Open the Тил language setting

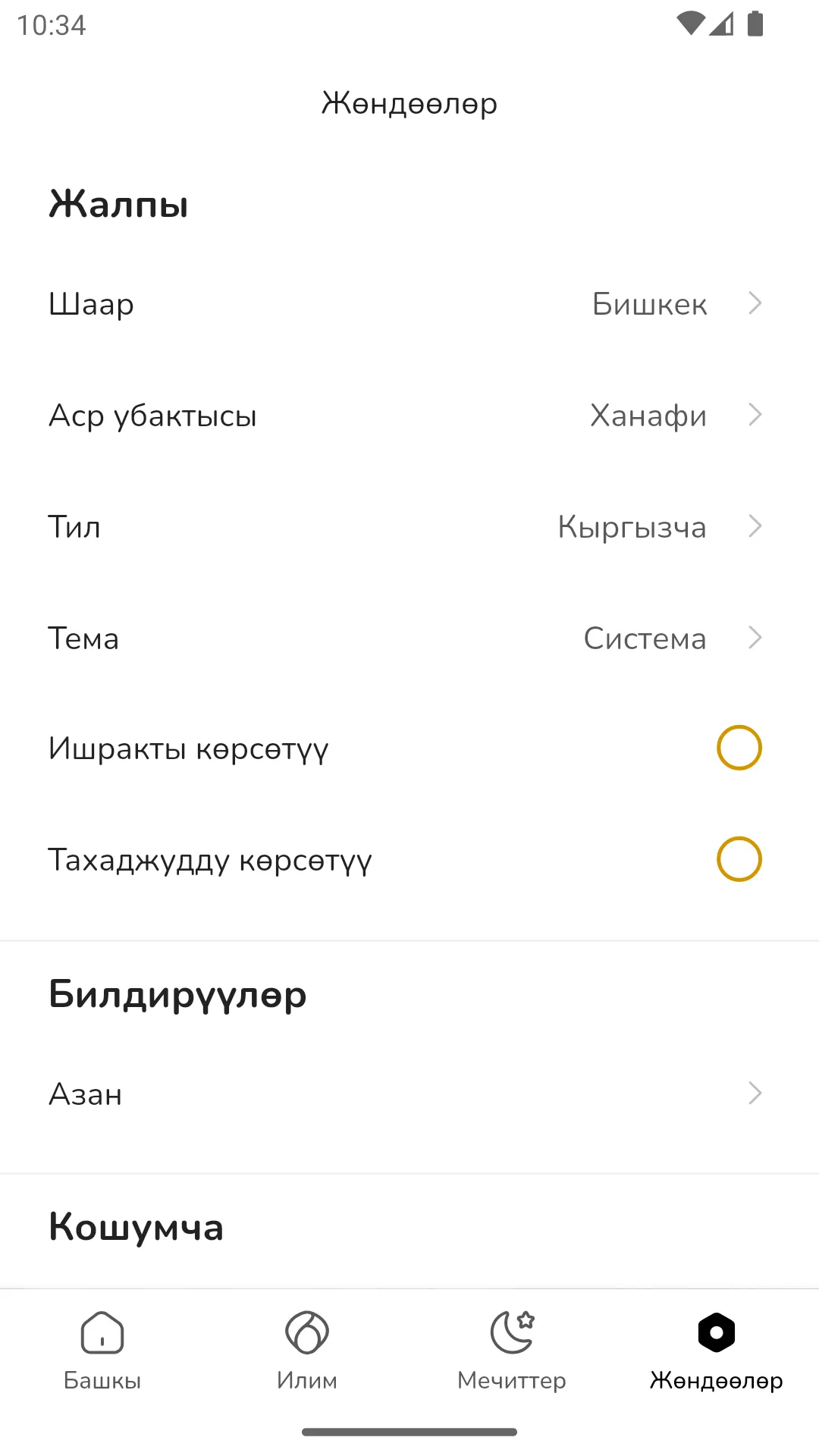409,527
